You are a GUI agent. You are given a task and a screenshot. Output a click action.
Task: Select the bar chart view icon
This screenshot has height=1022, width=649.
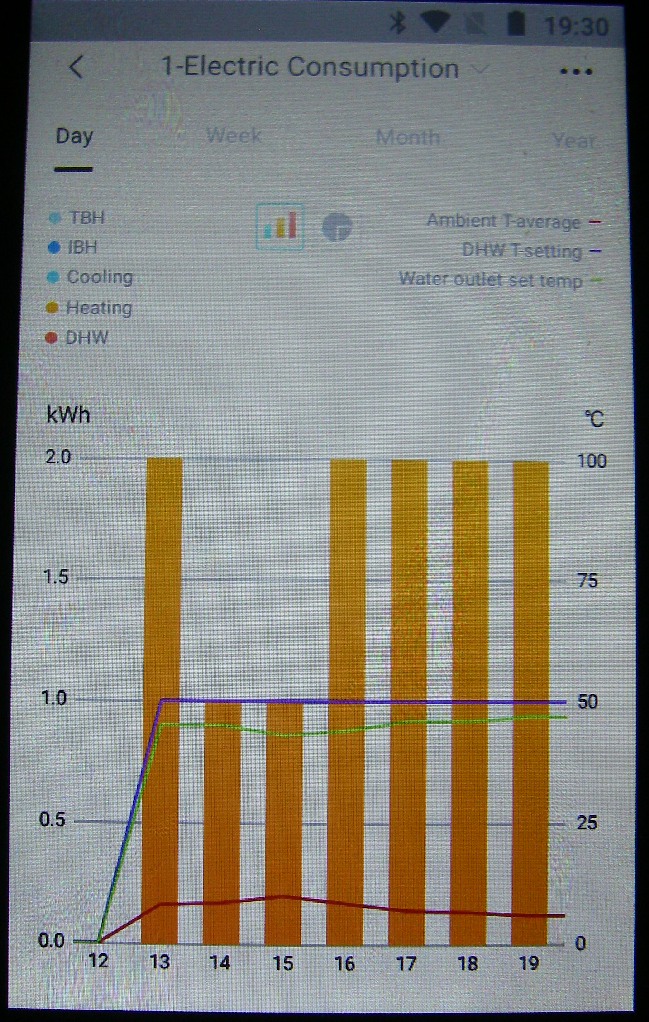[x=280, y=226]
